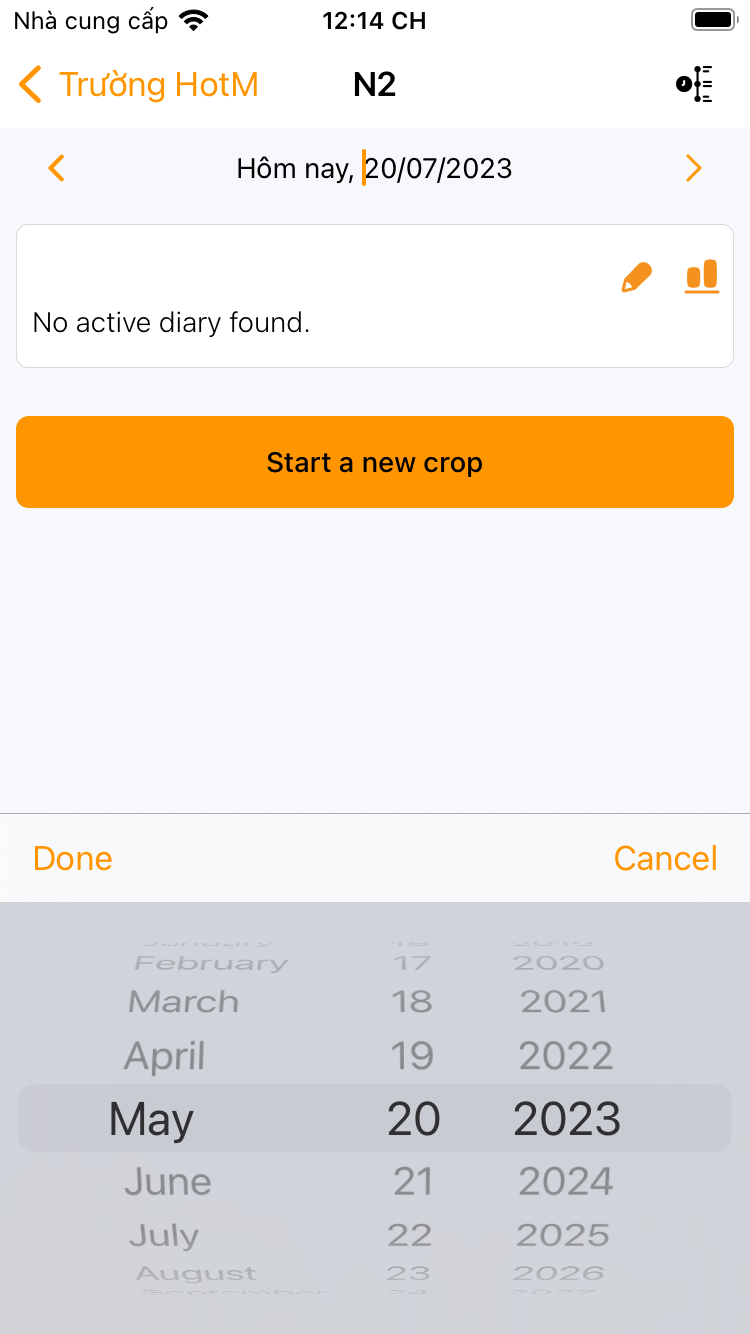Select June in the month wheel
750x1334 pixels.
pyautogui.click(x=168, y=1182)
